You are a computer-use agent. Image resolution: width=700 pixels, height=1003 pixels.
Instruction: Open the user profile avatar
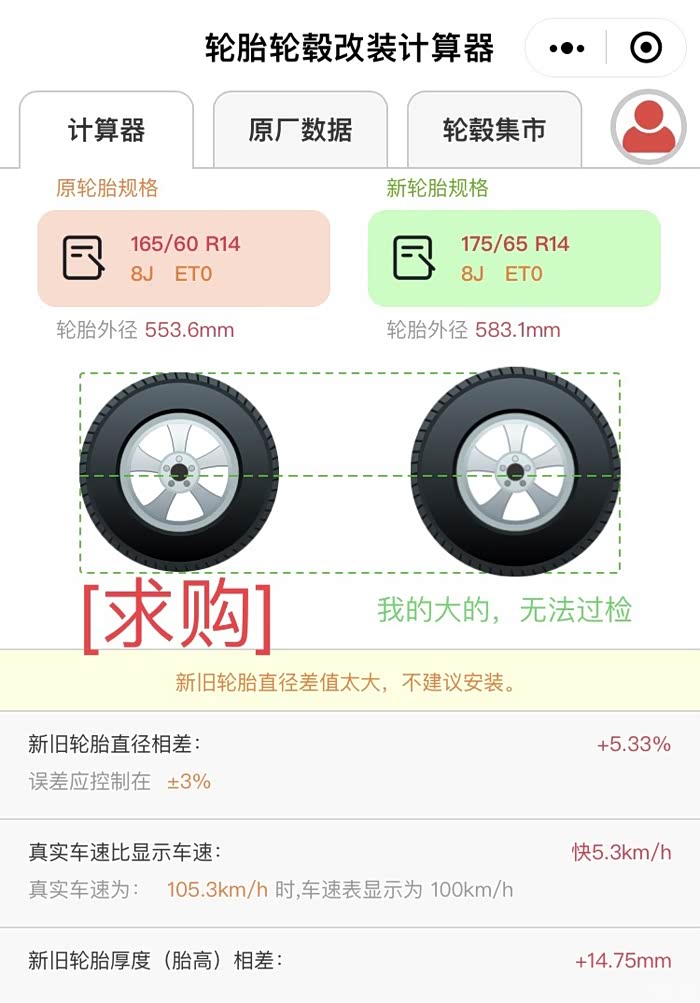click(648, 127)
